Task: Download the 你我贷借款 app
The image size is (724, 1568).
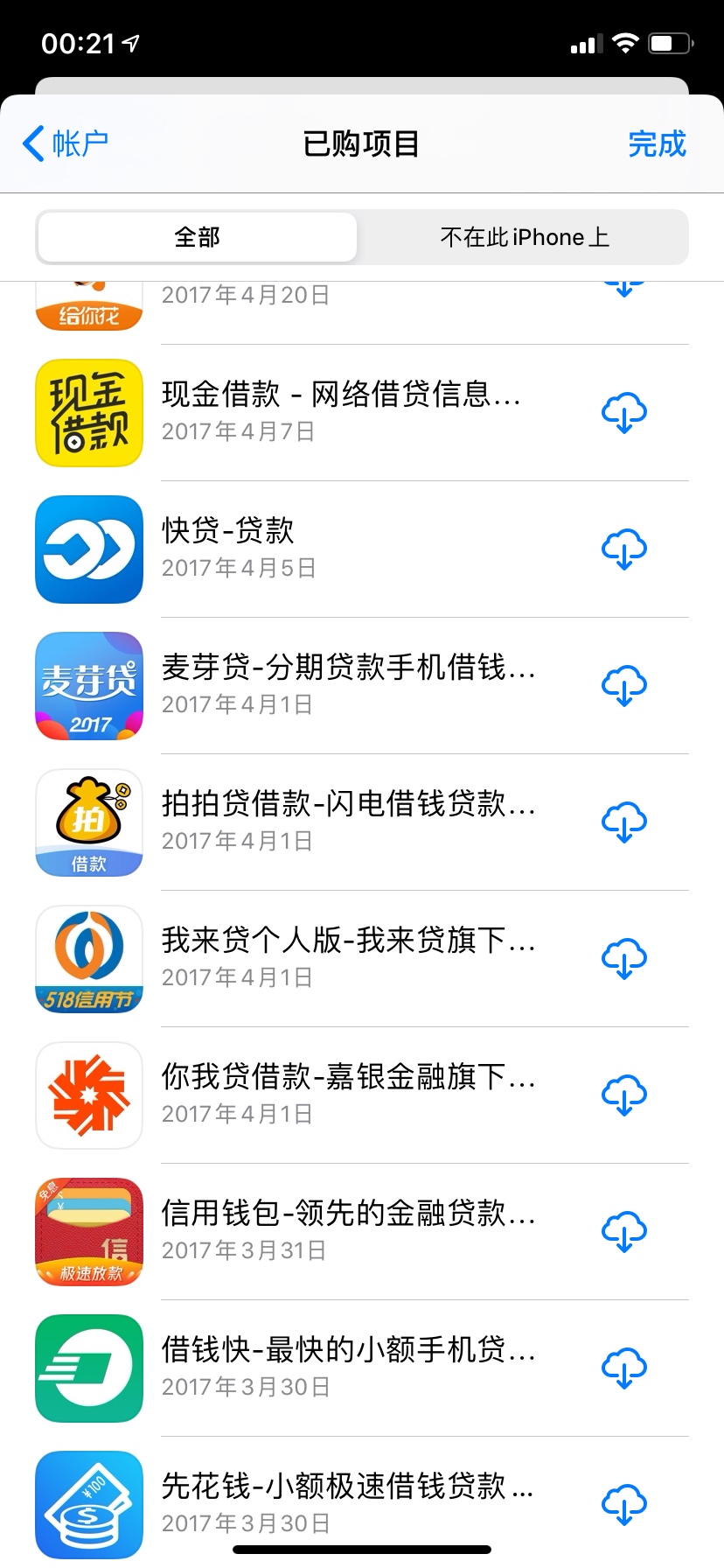Action: [624, 1095]
